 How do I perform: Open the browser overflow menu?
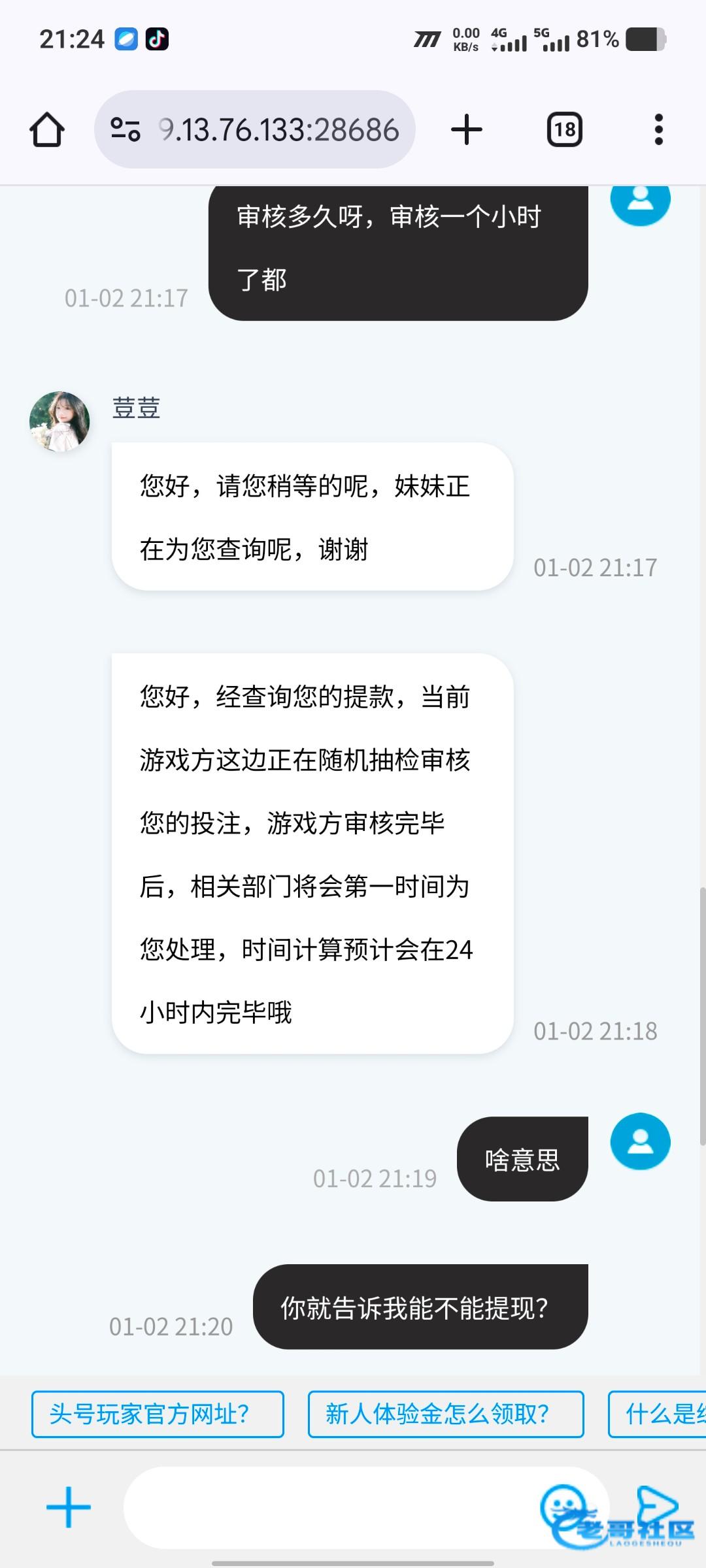[x=658, y=129]
